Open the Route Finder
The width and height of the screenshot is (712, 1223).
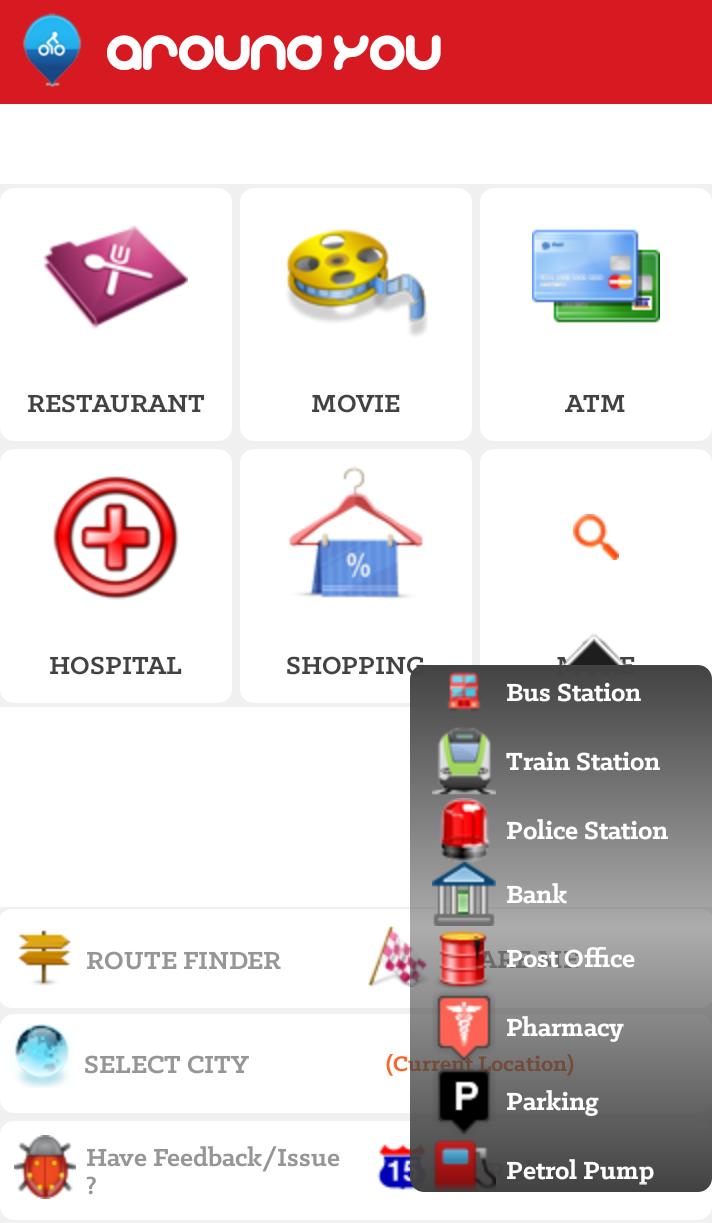point(180,960)
